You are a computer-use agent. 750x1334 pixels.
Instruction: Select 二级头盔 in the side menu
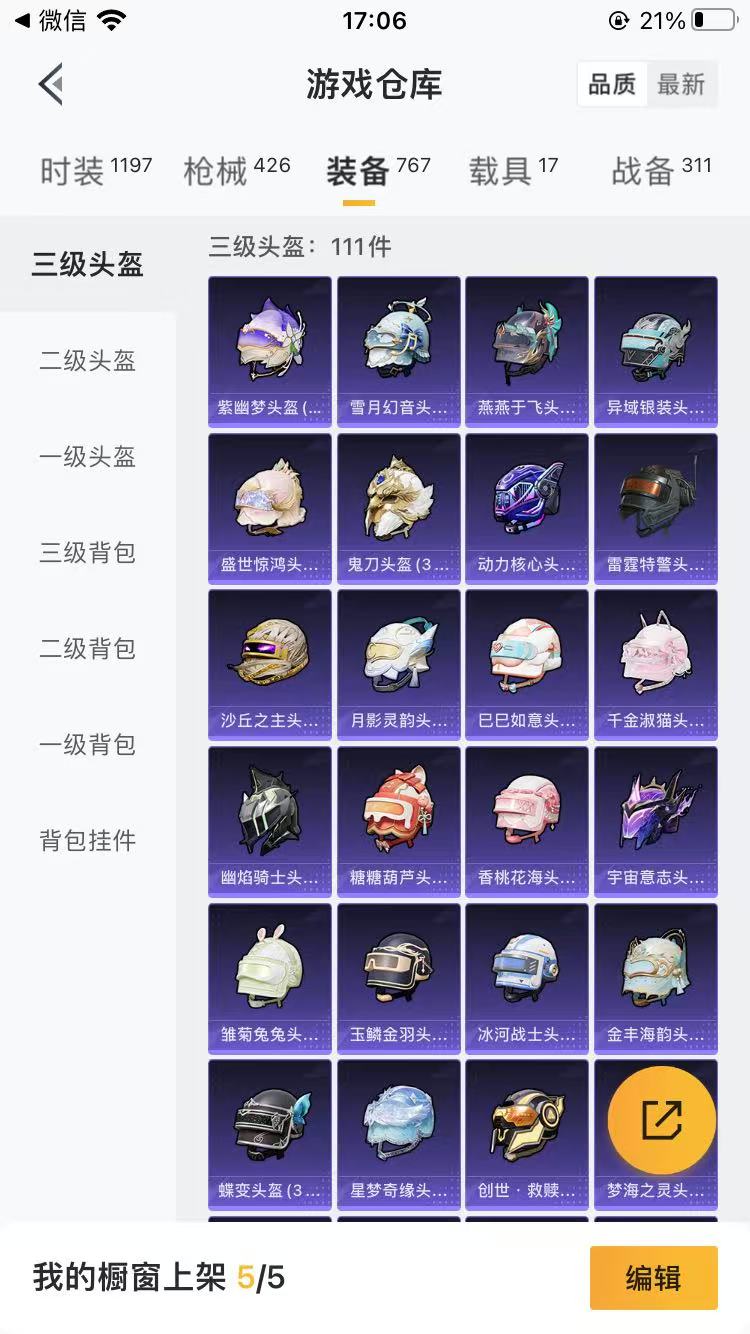click(x=88, y=361)
